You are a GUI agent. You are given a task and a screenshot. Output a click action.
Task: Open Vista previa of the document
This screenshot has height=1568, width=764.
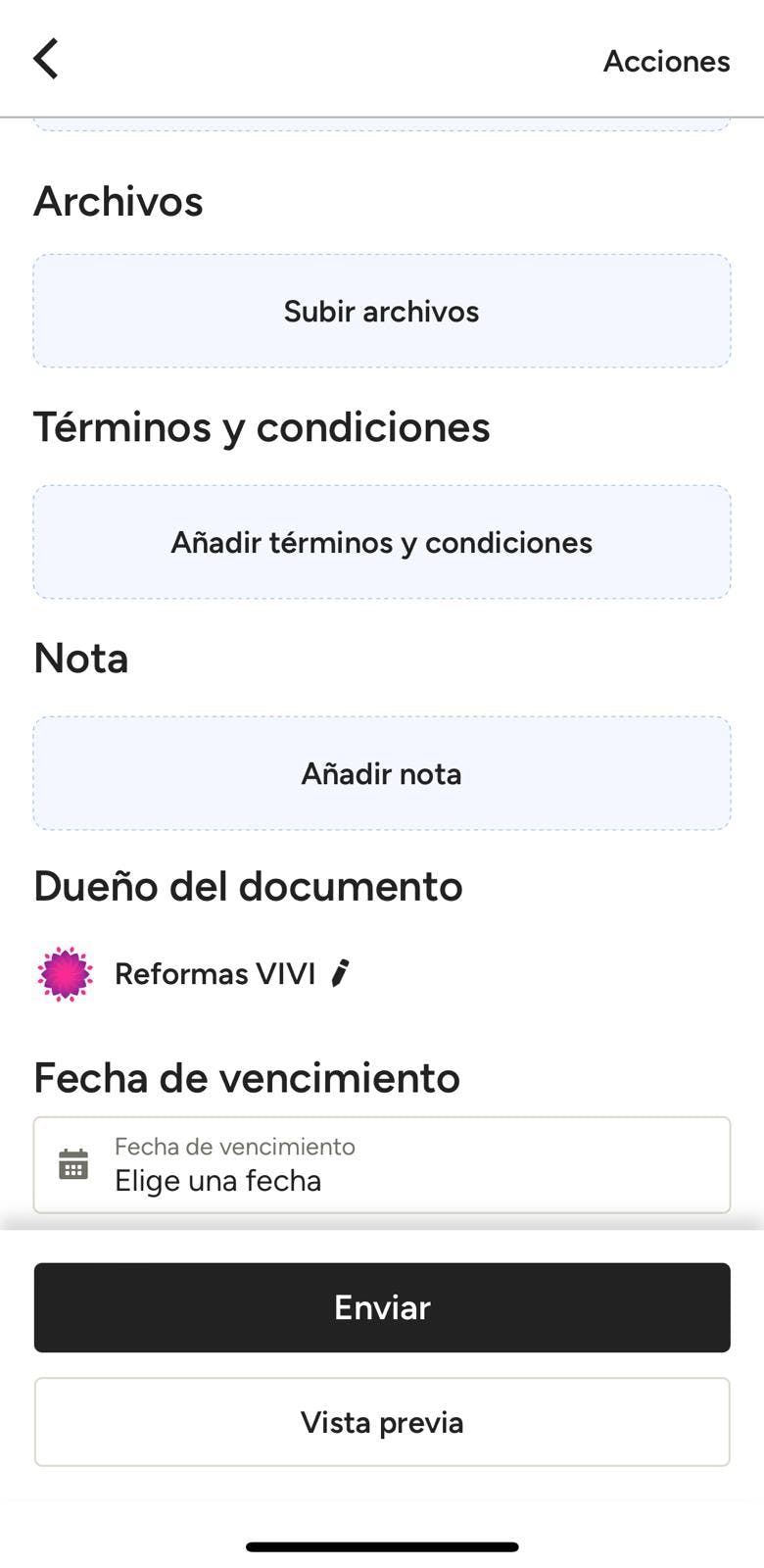point(382,1422)
